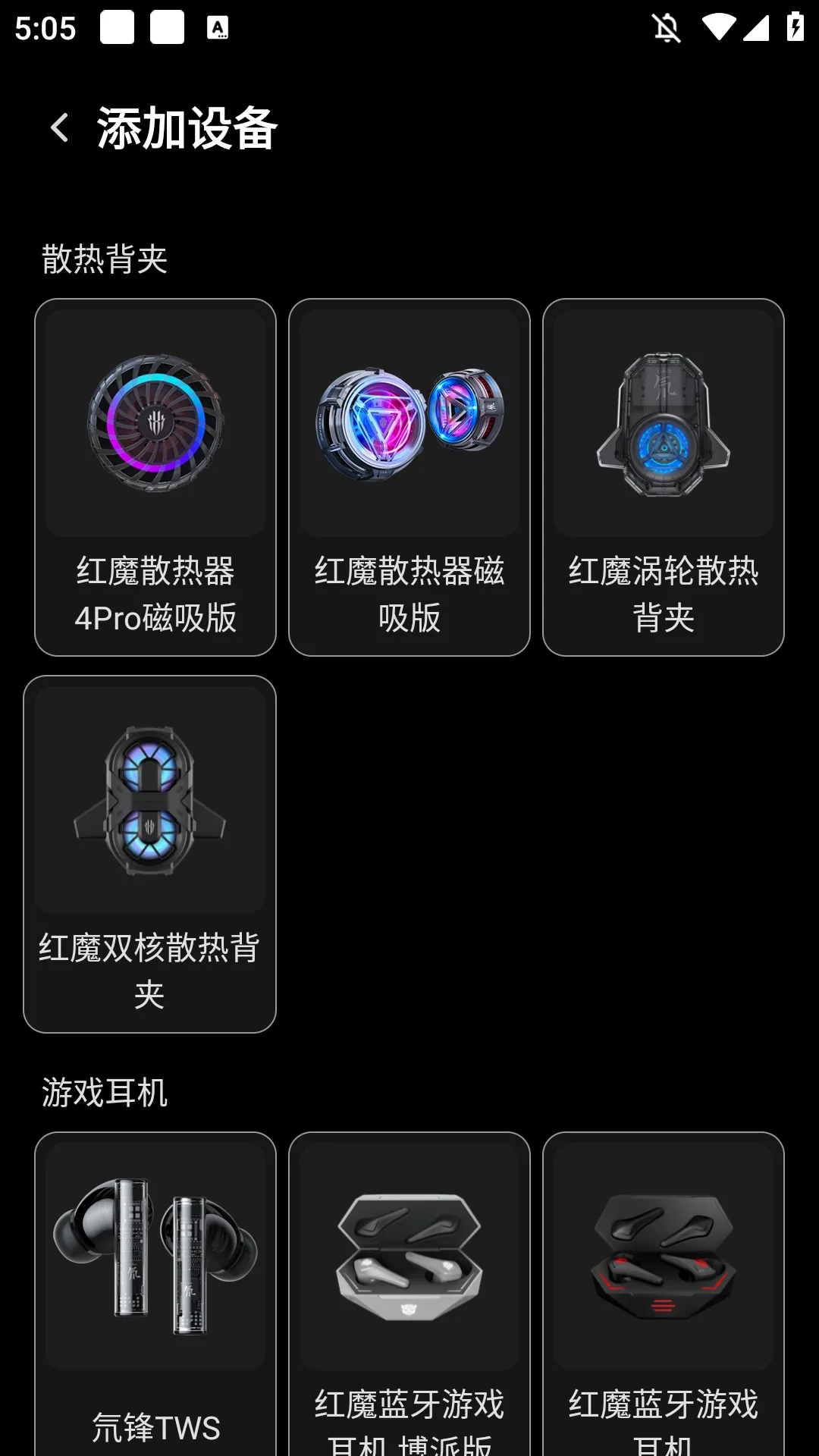Image resolution: width=819 pixels, height=1456 pixels.
Task: Select 红魔散热器磁吸版 device card
Action: pyautogui.click(x=409, y=477)
